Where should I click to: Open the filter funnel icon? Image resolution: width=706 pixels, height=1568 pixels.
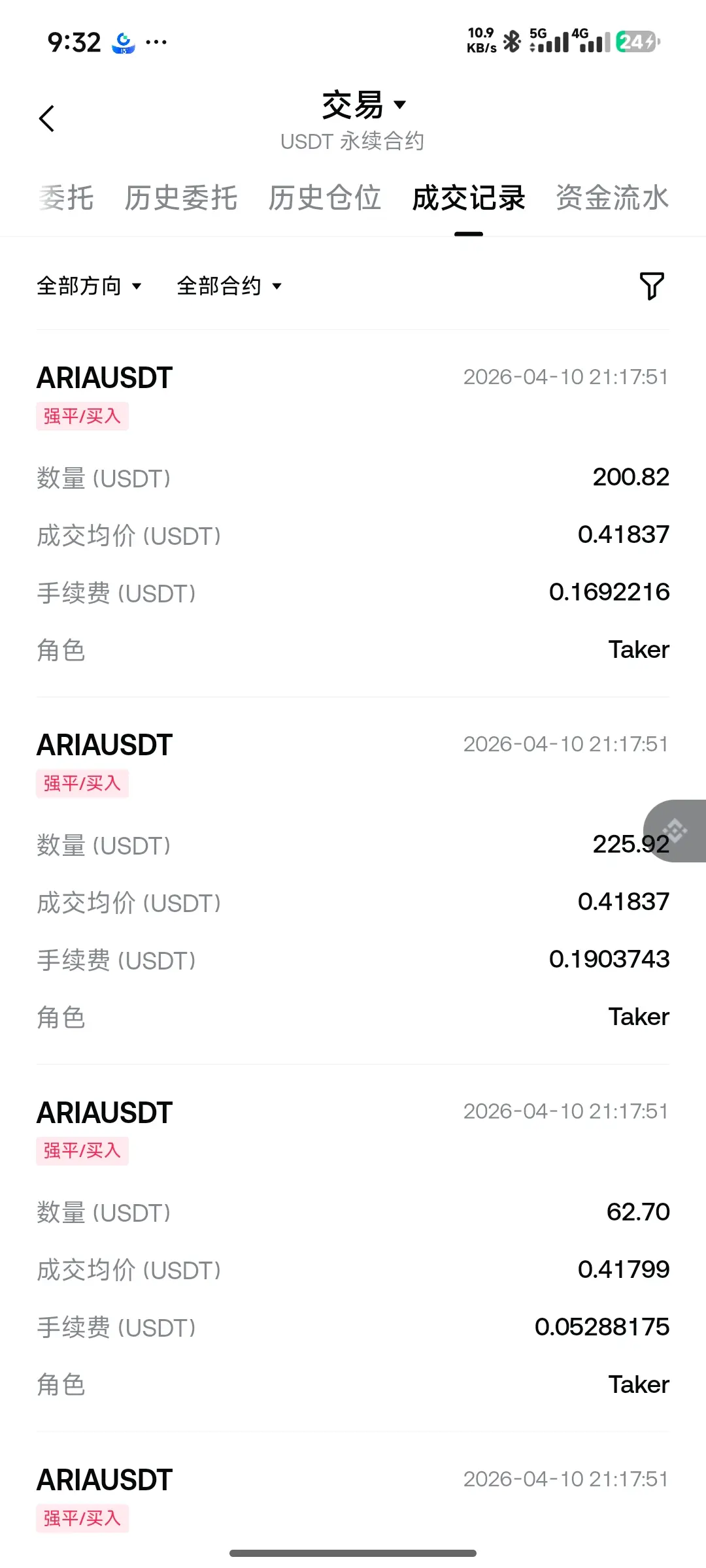(x=652, y=286)
